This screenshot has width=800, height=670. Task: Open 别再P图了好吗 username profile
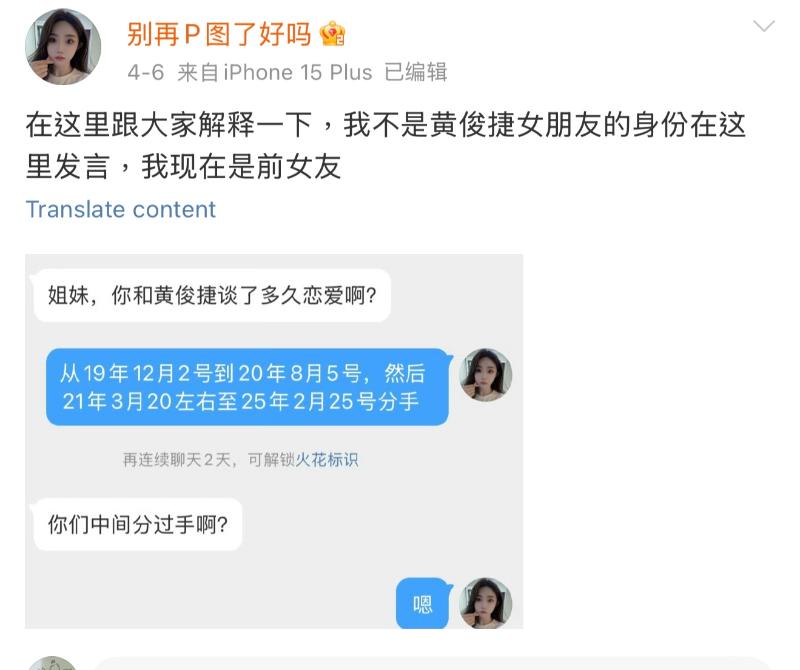click(218, 34)
